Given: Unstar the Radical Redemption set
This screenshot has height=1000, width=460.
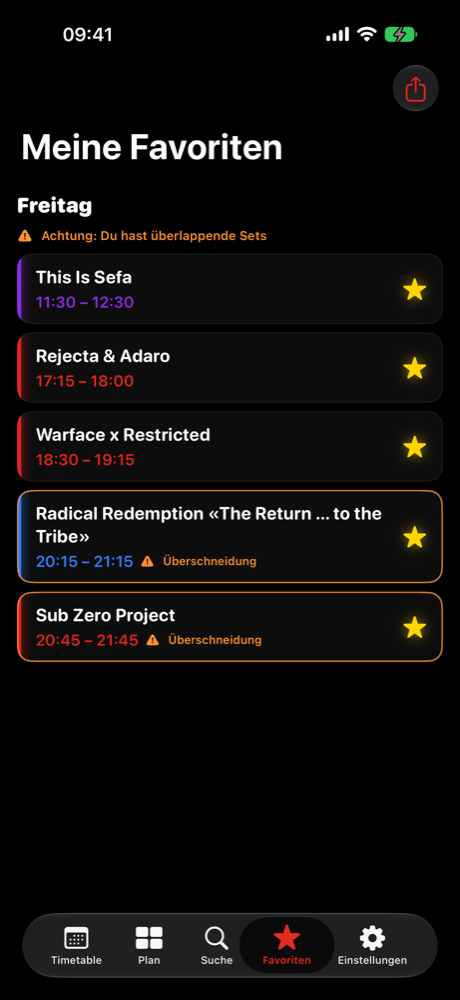Looking at the screenshot, I should (415, 537).
